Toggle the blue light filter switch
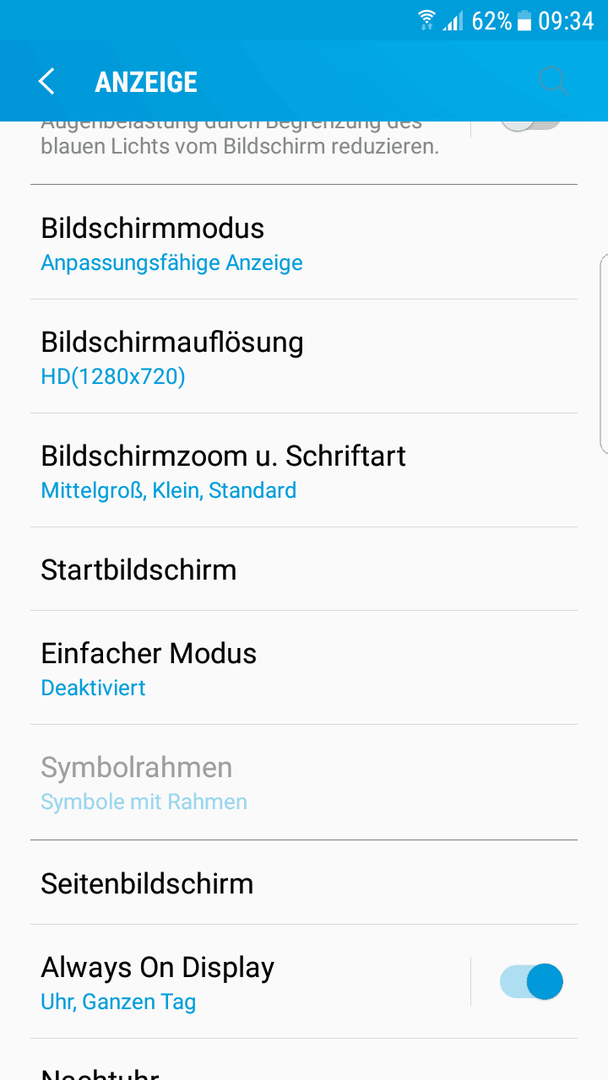Viewport: 608px width, 1080px height. coord(531,125)
